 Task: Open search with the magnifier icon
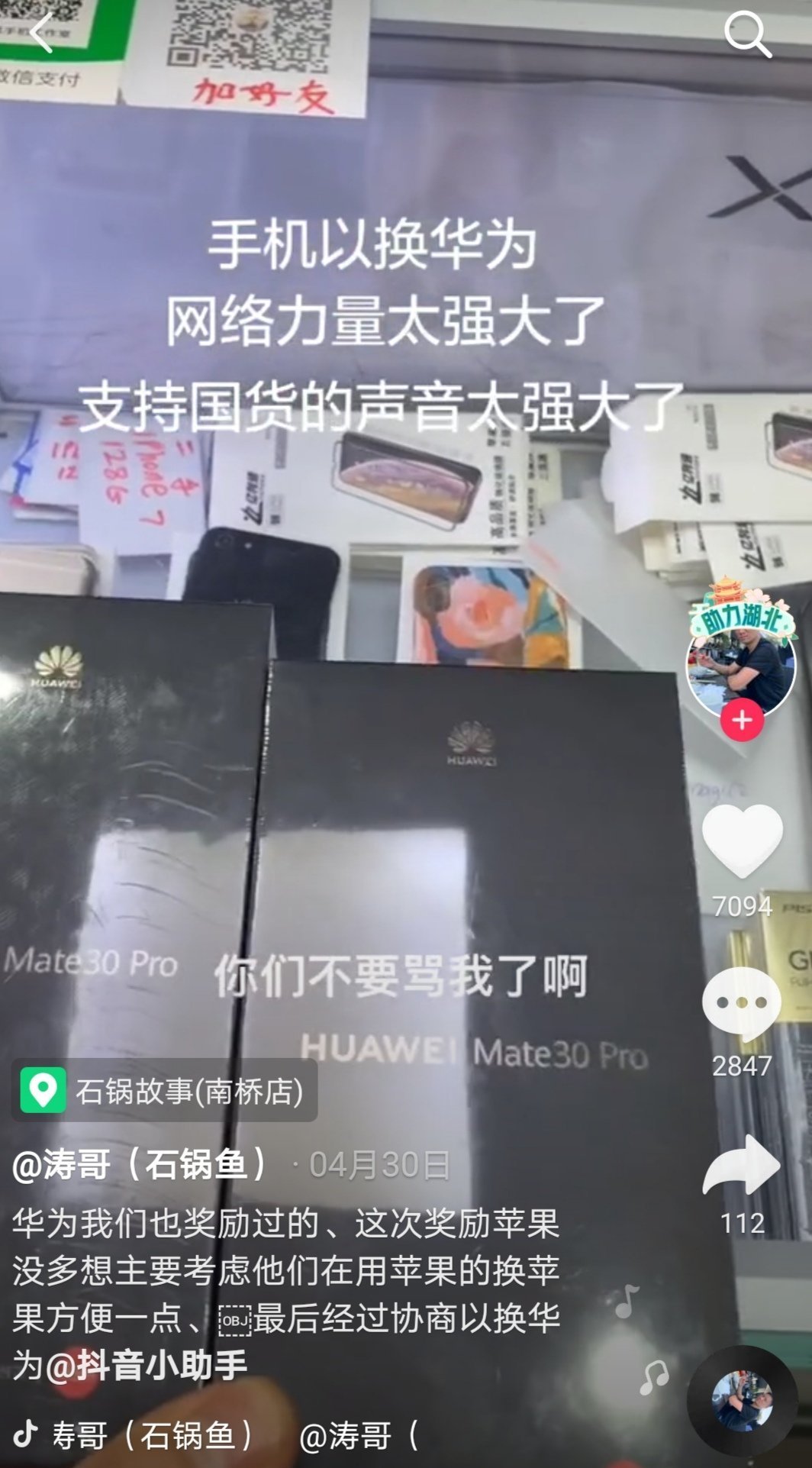pos(747,34)
